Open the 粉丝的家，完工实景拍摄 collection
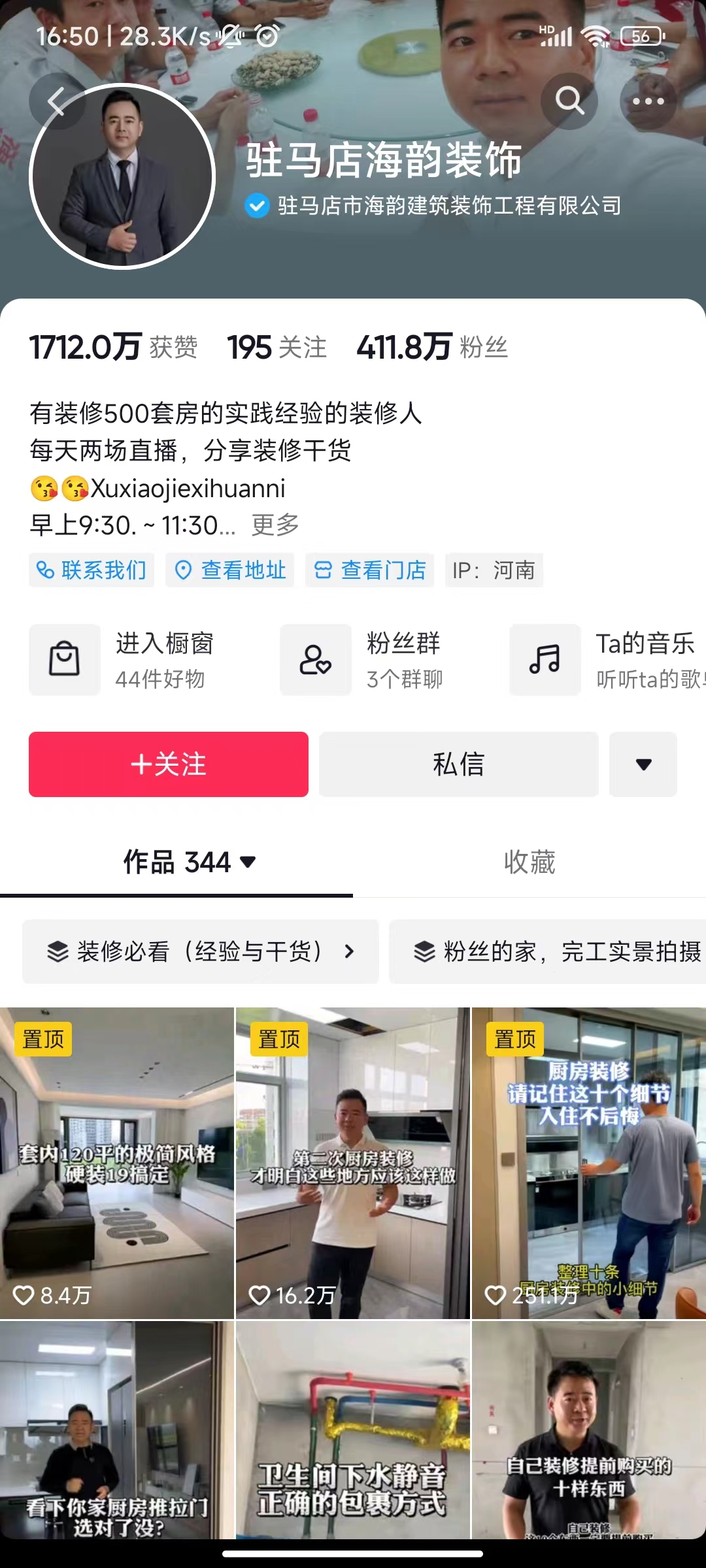Viewport: 706px width, 1568px height. (556, 952)
